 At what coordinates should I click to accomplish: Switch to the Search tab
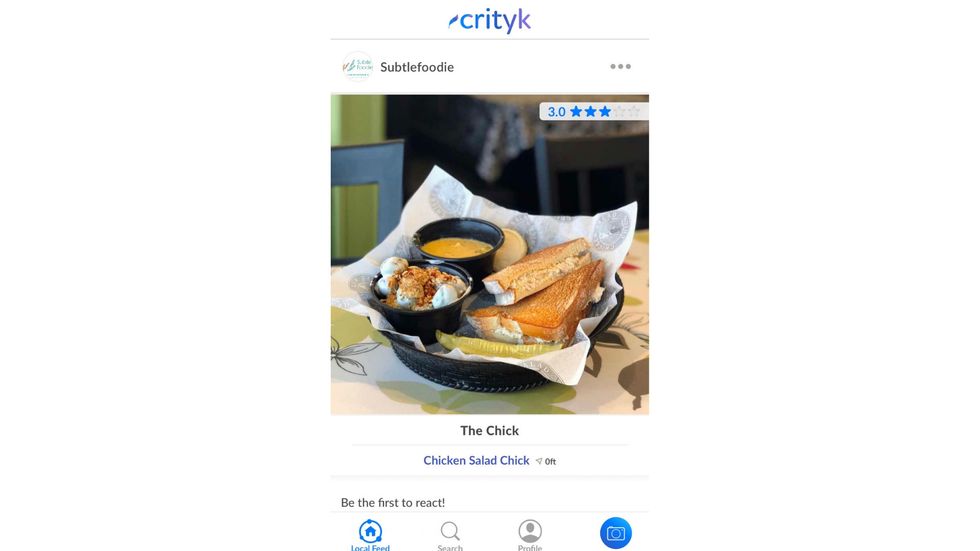point(450,535)
